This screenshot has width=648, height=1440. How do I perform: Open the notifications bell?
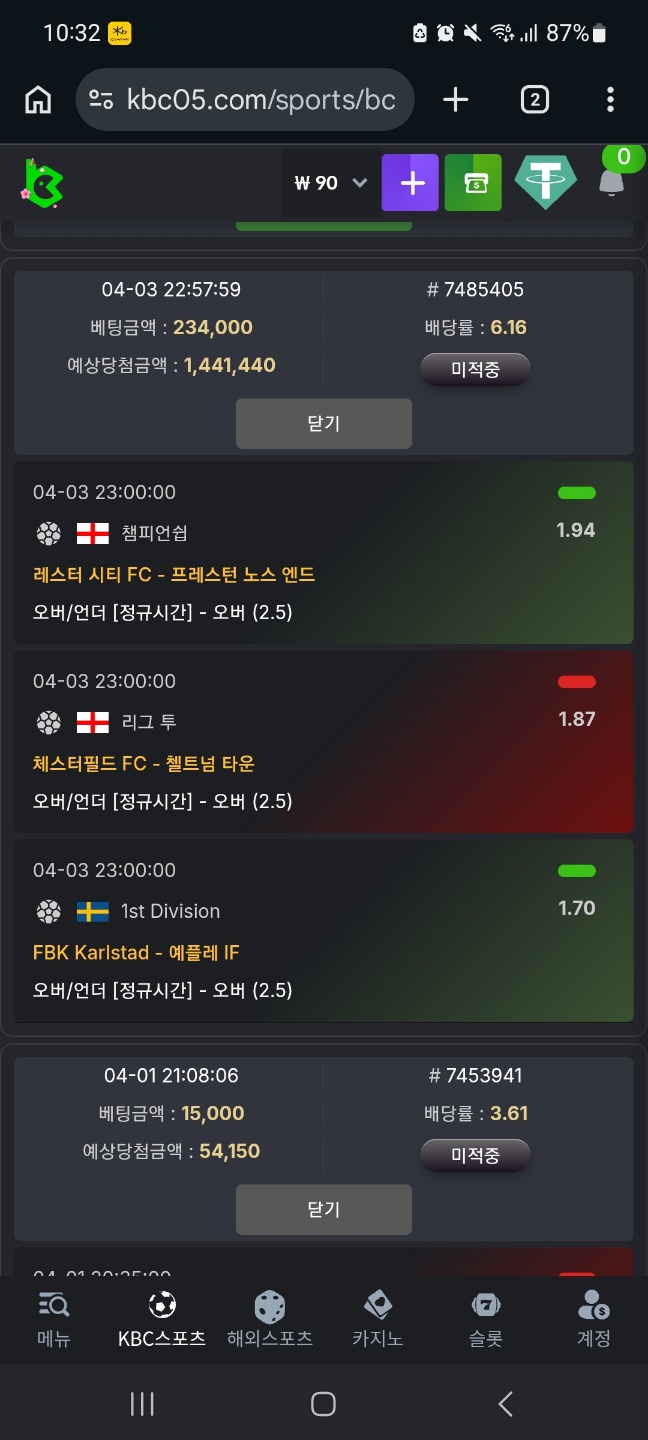[x=611, y=182]
